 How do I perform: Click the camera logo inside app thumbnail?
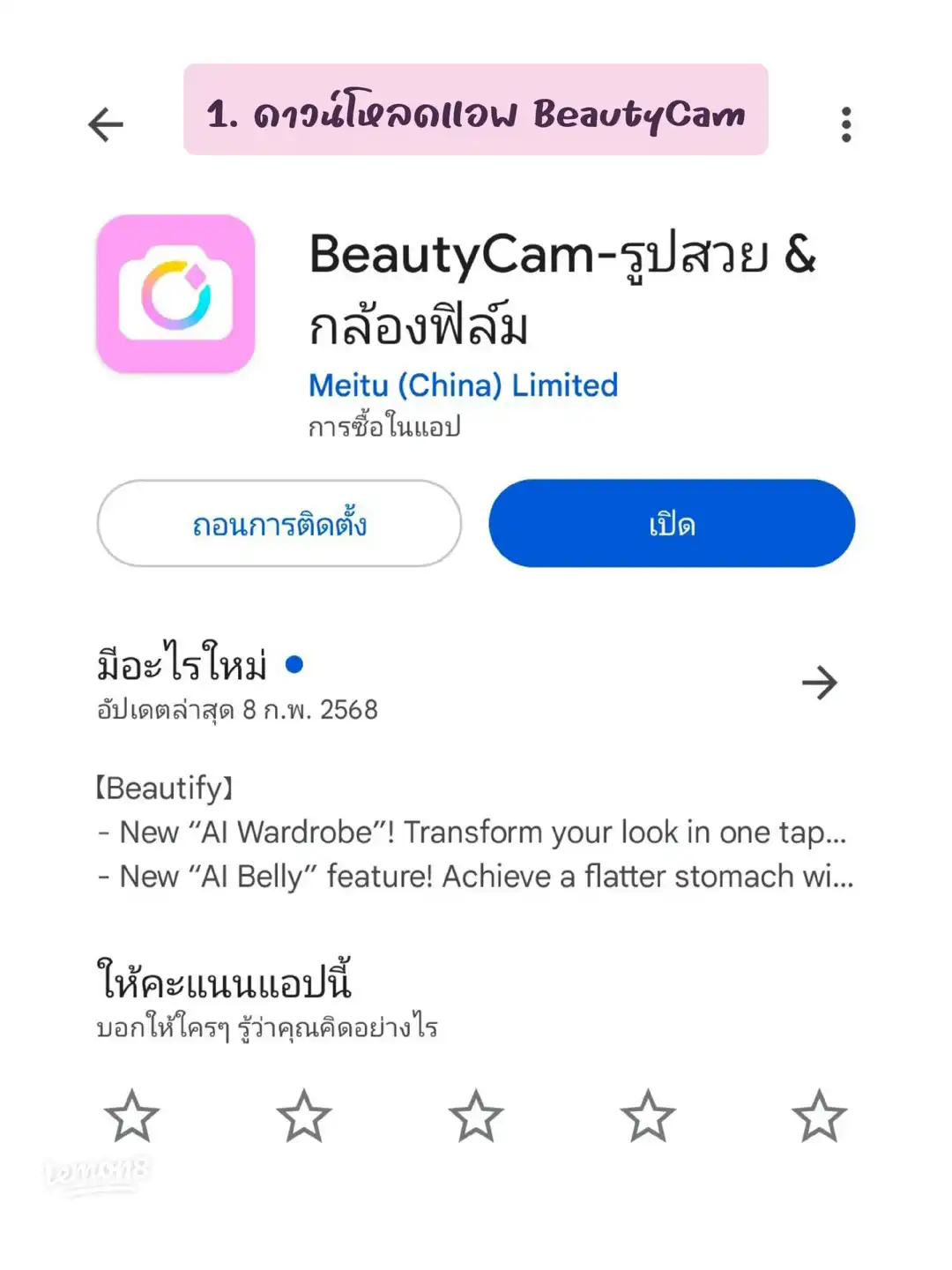(x=175, y=293)
